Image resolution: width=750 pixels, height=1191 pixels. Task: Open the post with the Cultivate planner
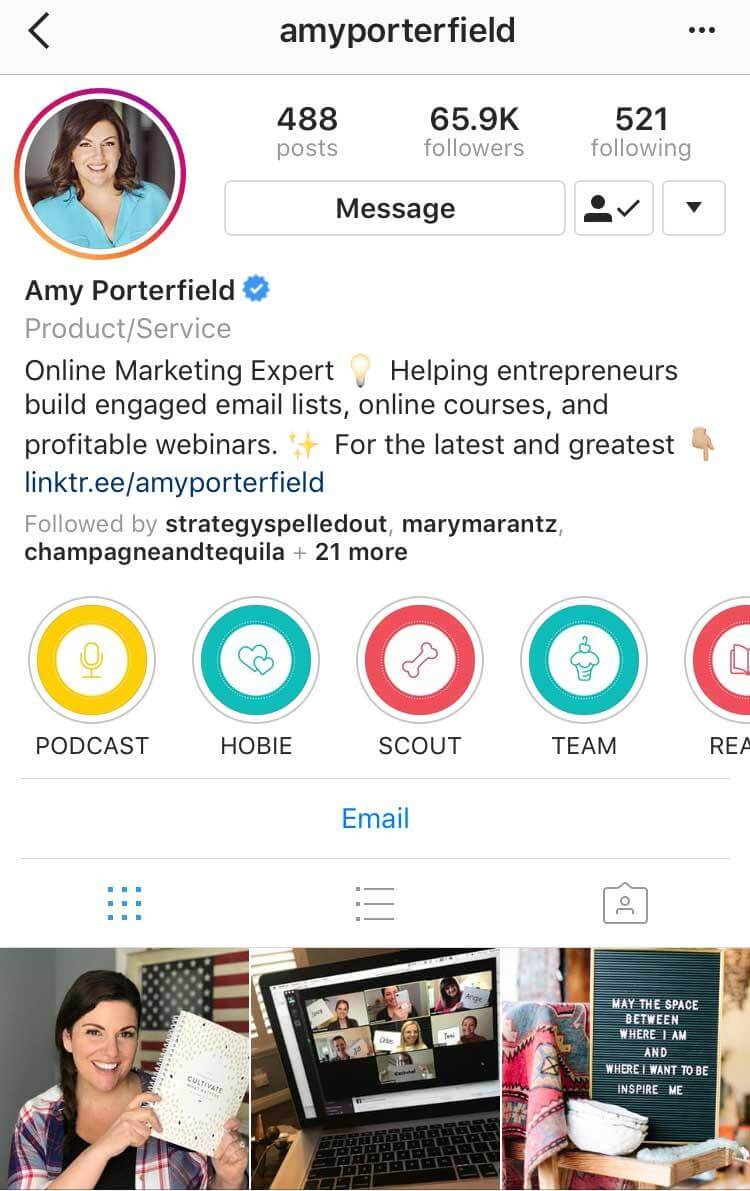click(124, 1068)
